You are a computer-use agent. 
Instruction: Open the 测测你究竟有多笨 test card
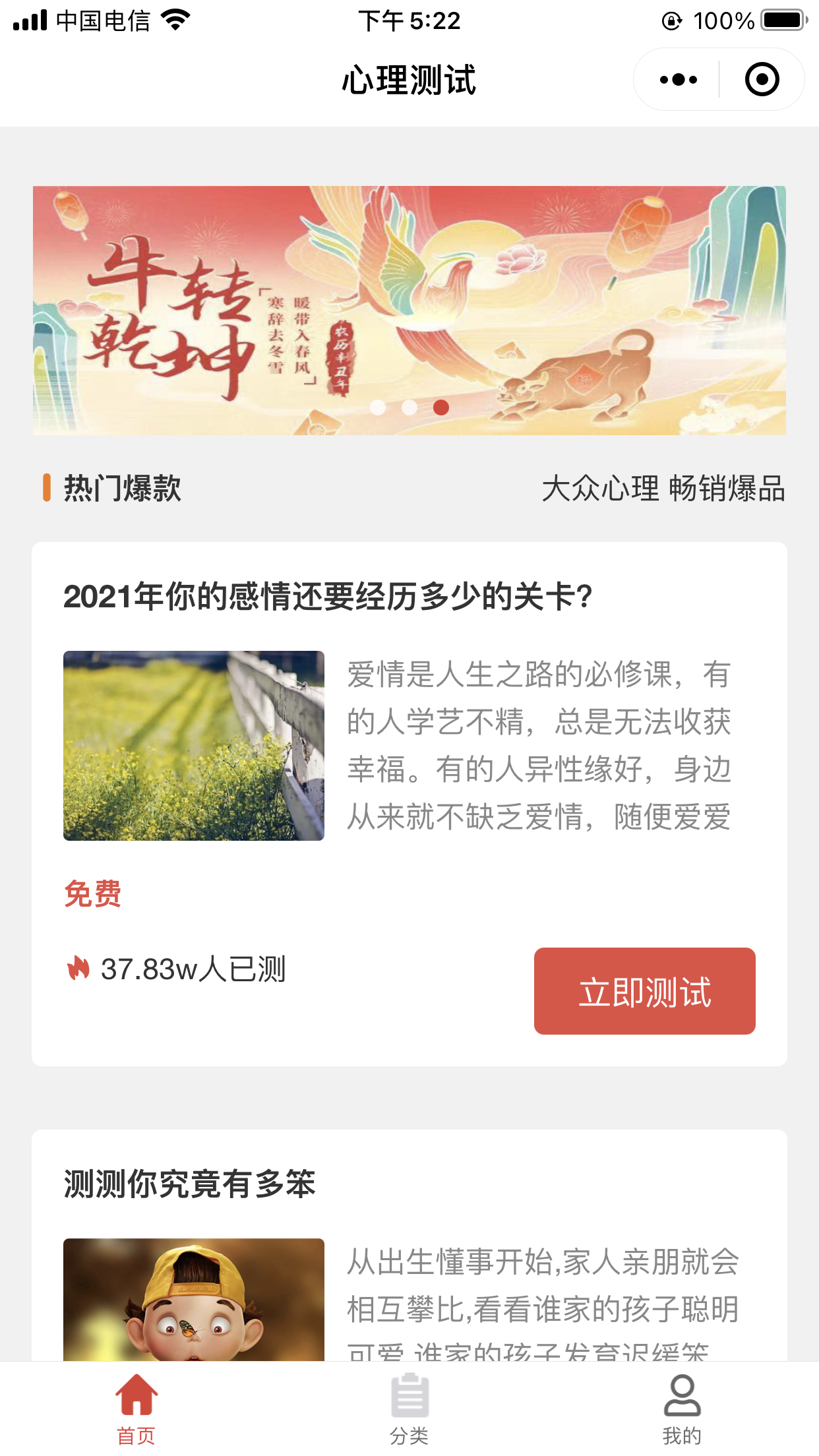[x=409, y=1245]
